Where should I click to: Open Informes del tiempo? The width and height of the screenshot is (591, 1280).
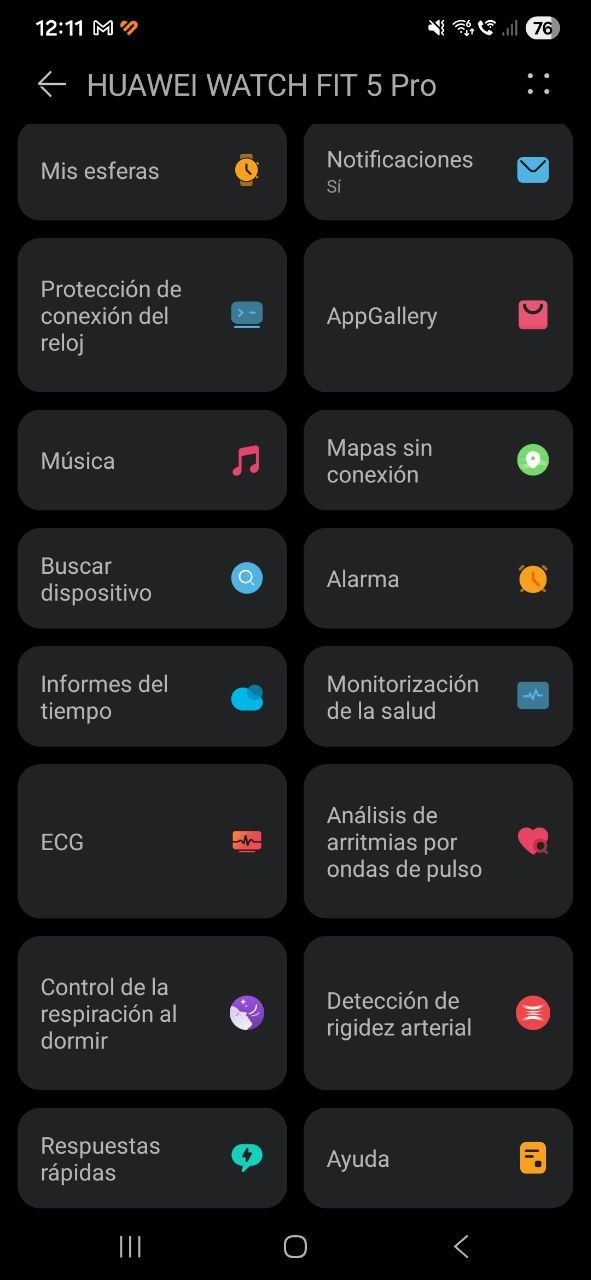click(152, 696)
